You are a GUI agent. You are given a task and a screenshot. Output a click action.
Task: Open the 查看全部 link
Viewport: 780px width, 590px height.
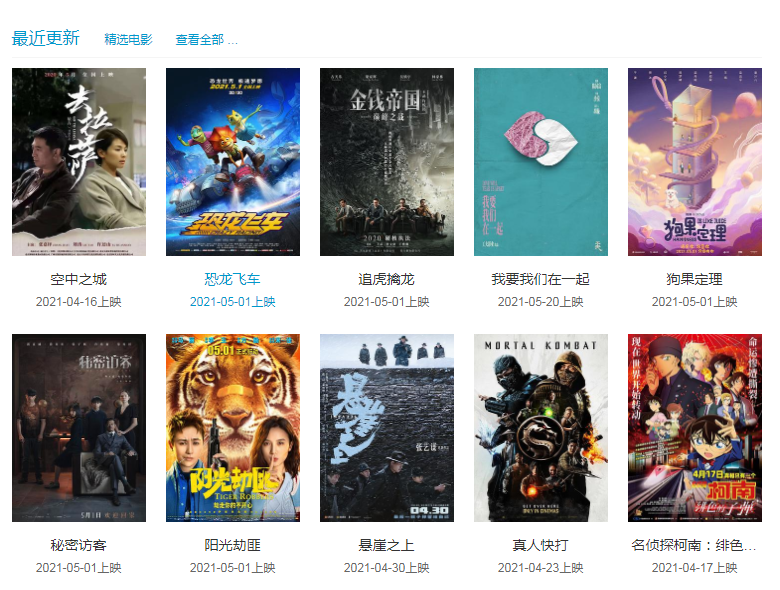tap(206, 40)
